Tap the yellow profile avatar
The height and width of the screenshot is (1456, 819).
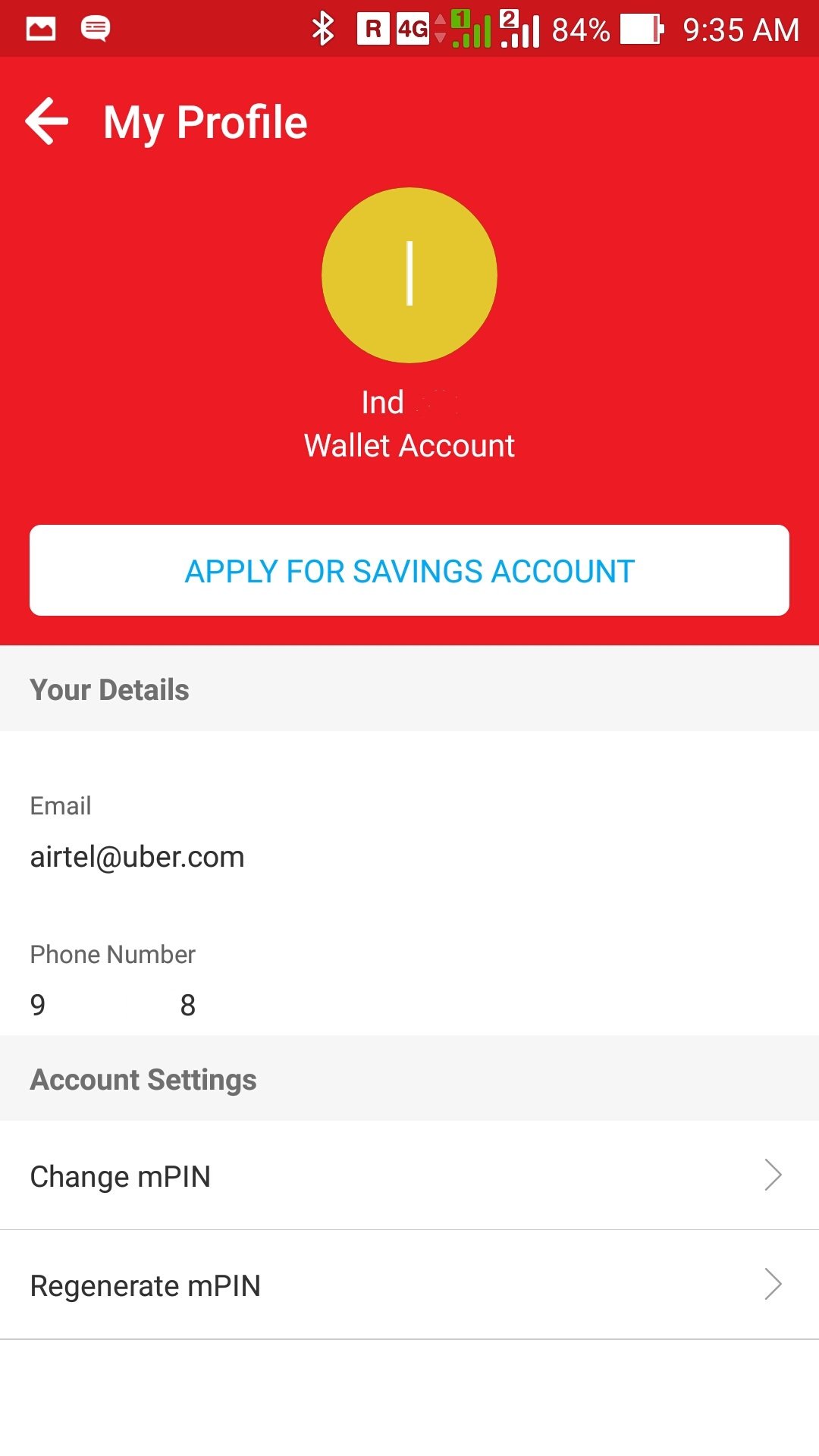click(x=409, y=275)
